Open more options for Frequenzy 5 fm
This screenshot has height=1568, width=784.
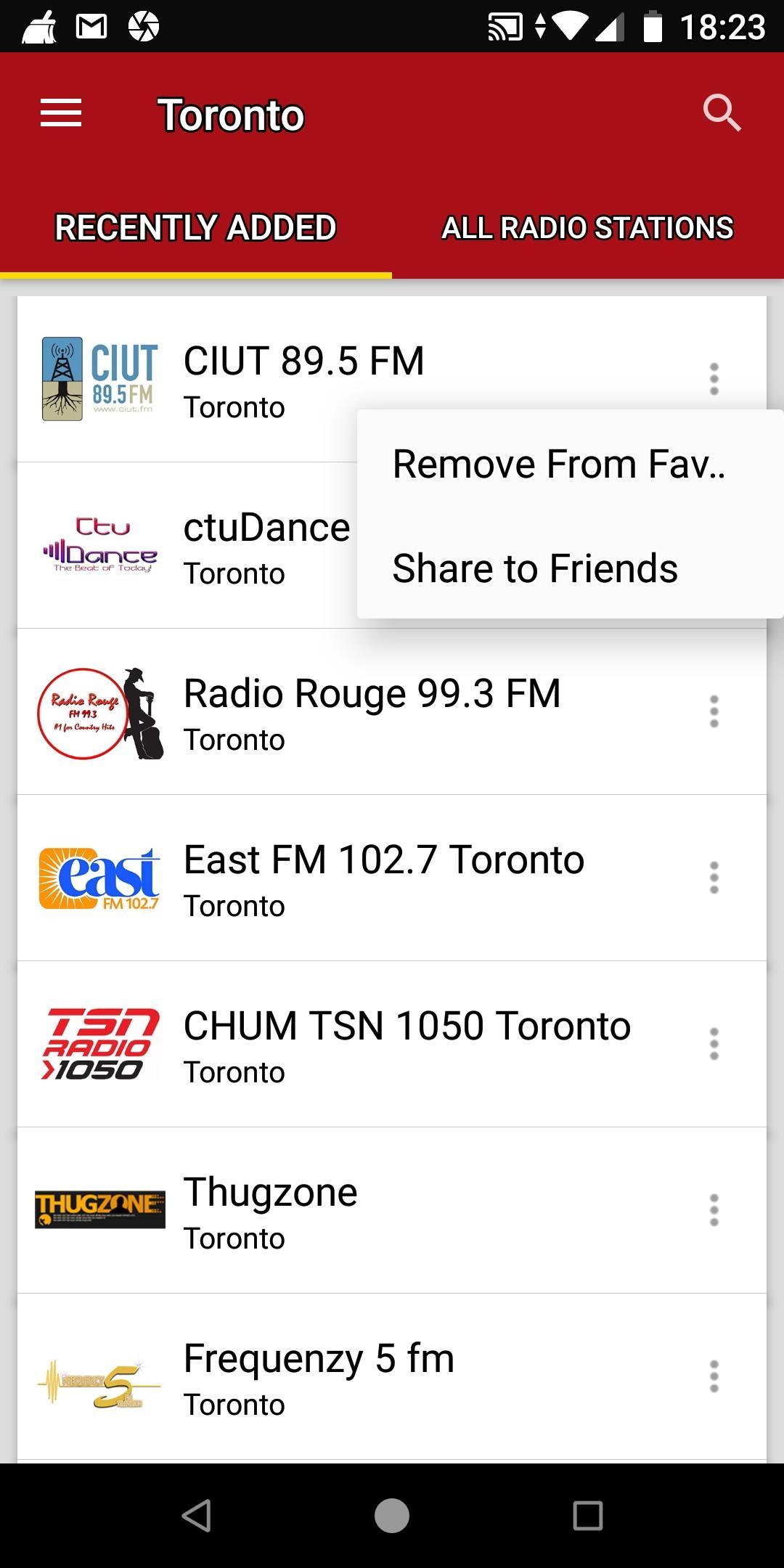(714, 1376)
